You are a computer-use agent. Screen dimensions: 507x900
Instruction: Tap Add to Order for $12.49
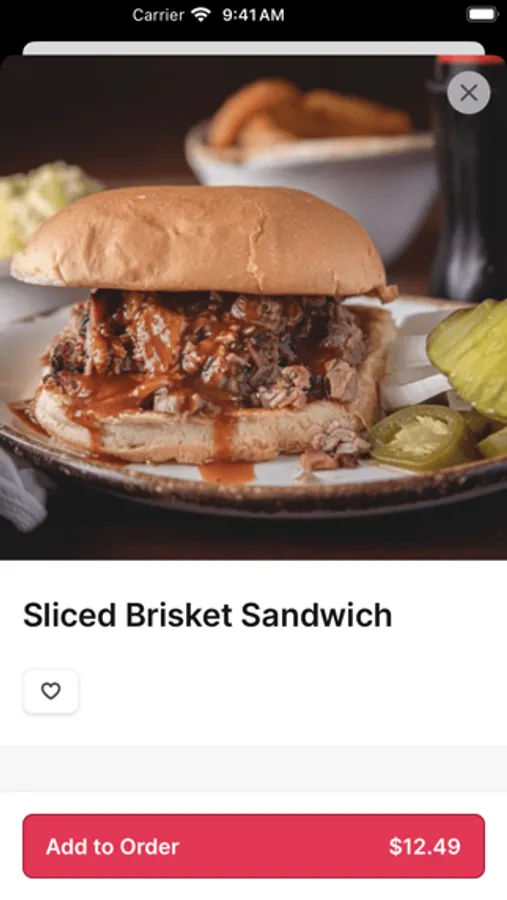254,846
